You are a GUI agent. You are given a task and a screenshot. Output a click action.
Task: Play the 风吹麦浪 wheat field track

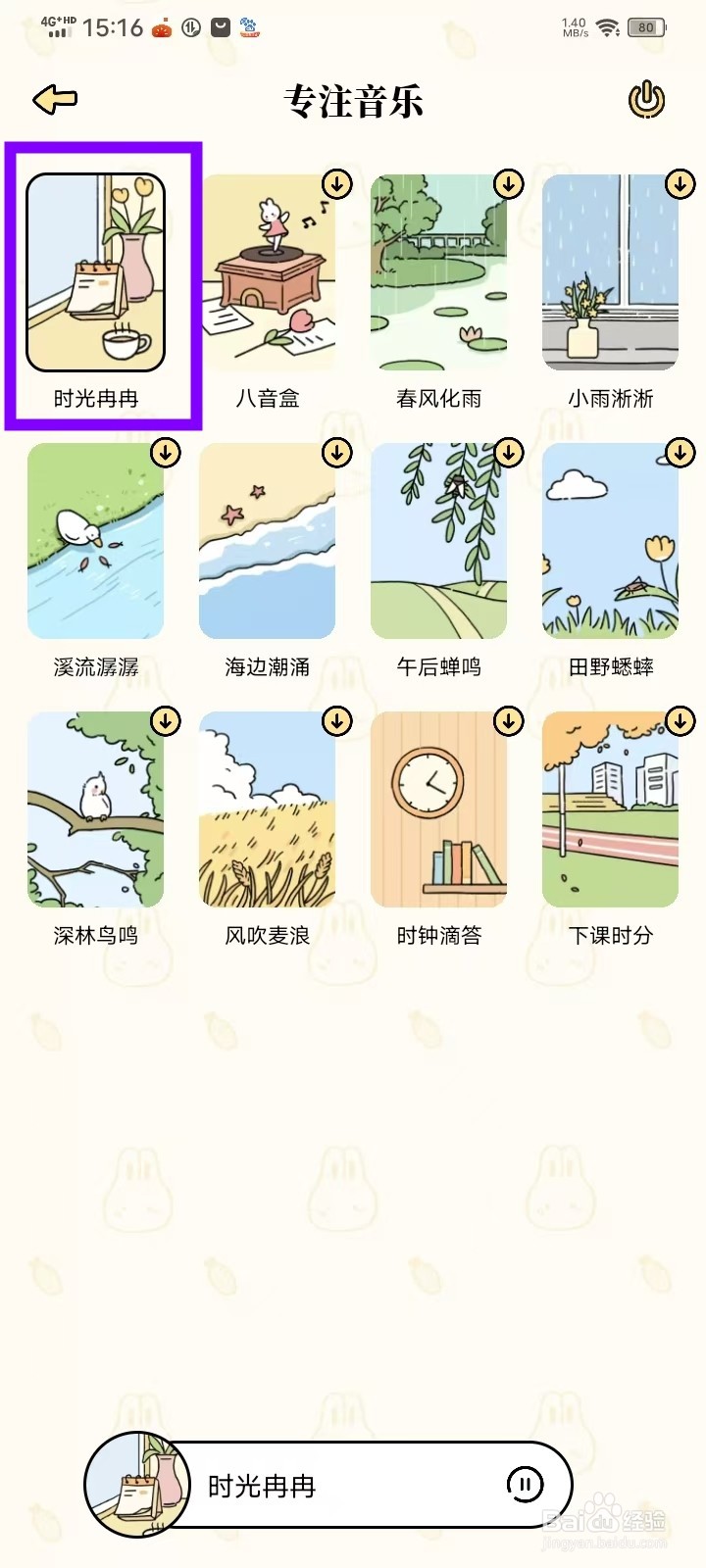267,809
